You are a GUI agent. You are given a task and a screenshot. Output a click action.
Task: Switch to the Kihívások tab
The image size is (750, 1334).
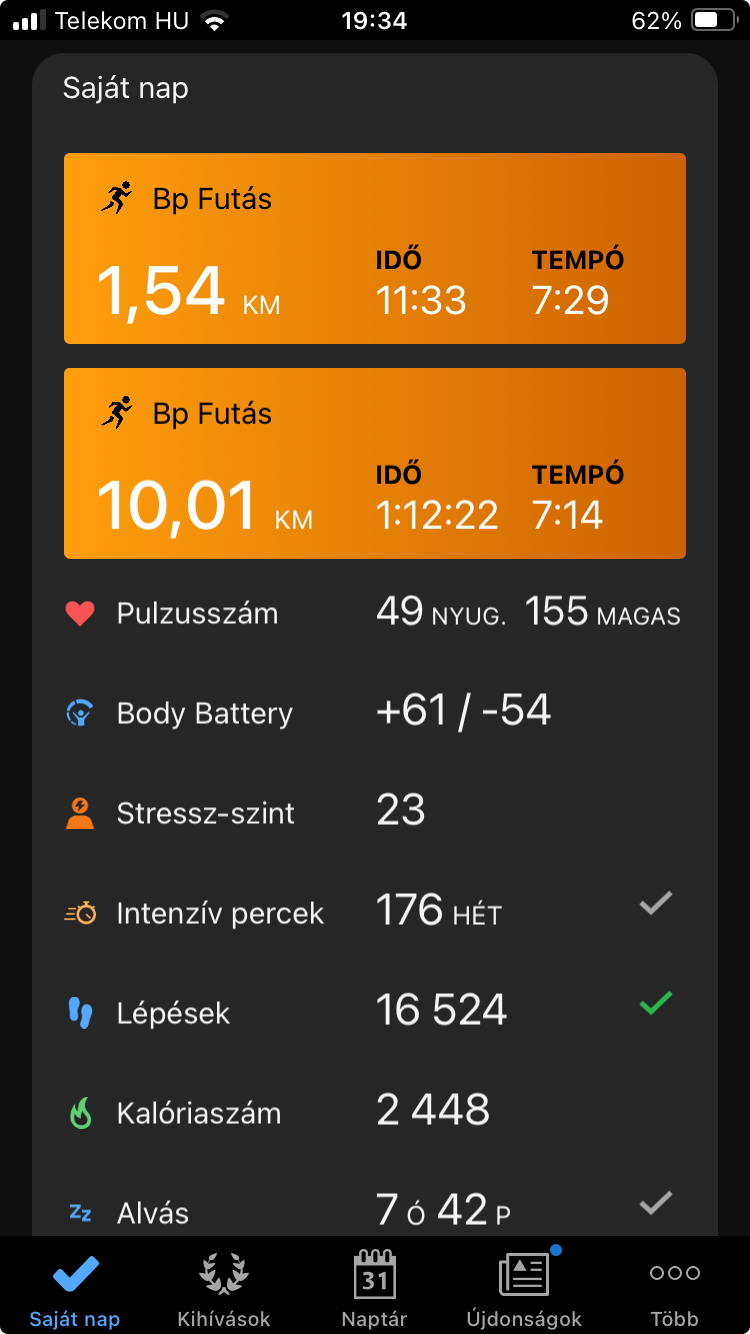click(224, 1288)
